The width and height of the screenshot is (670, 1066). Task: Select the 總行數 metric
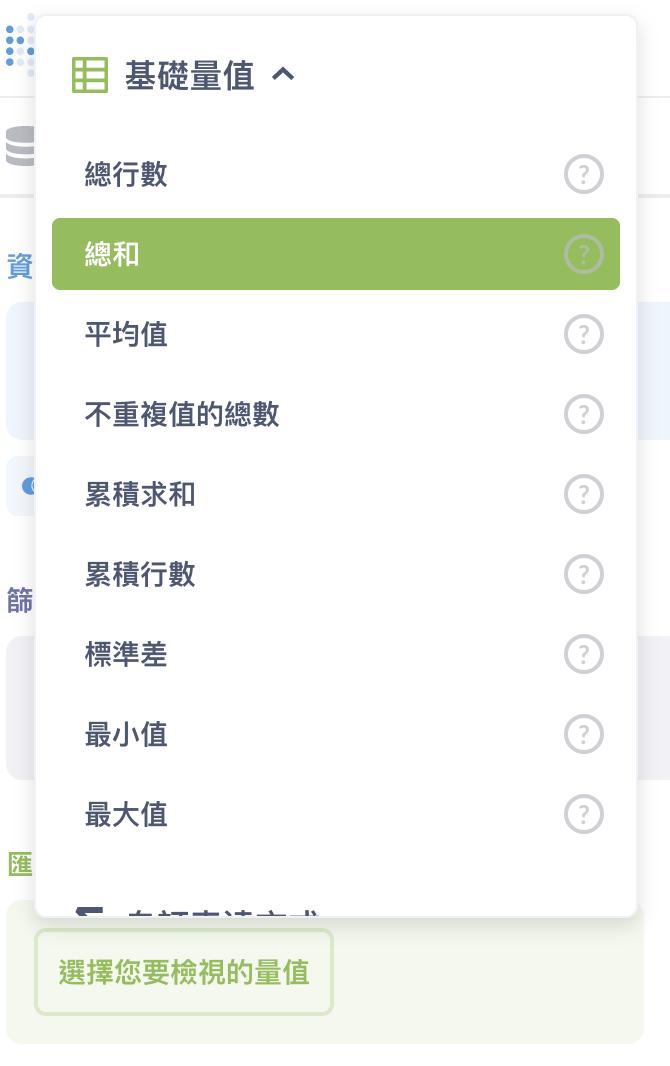tap(126, 174)
